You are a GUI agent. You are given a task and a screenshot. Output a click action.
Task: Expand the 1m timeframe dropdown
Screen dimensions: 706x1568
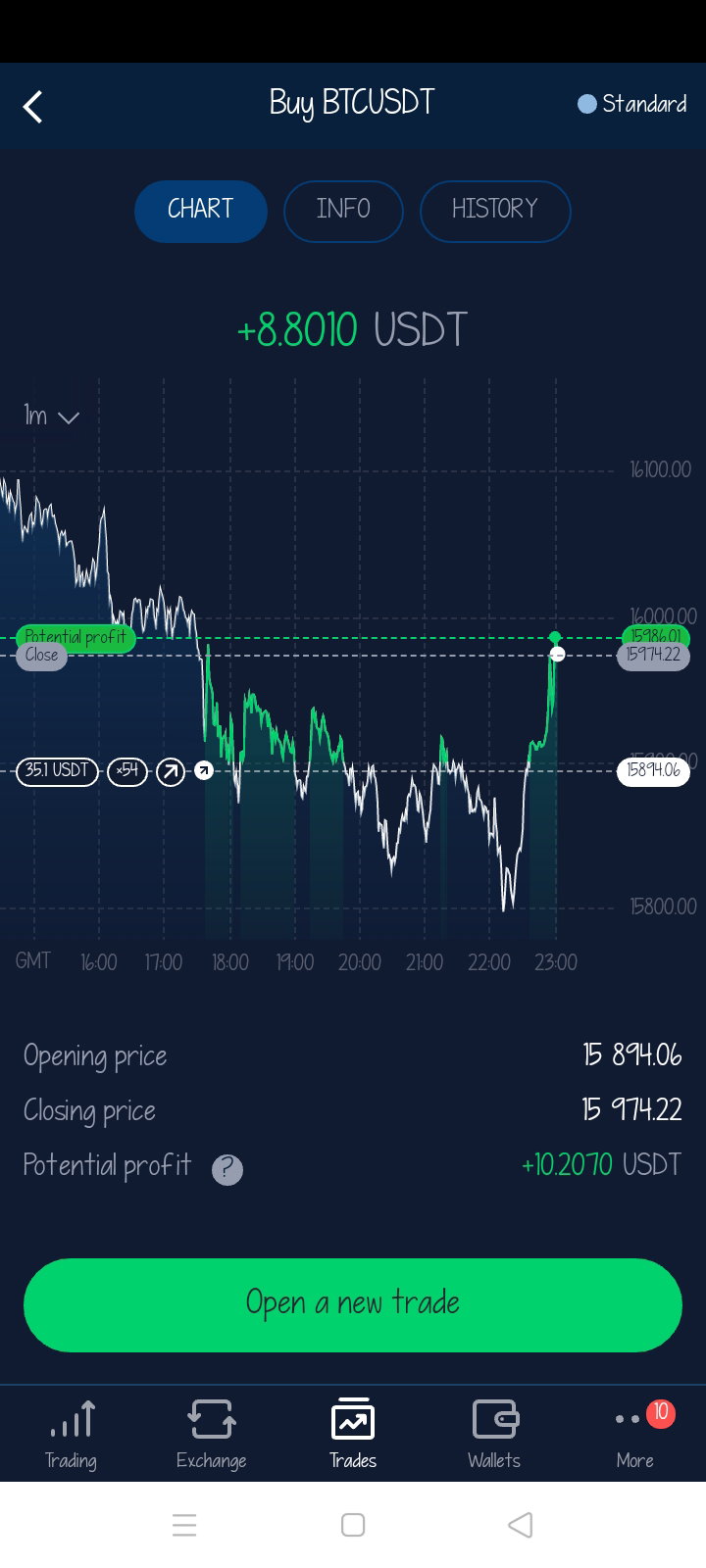click(51, 416)
